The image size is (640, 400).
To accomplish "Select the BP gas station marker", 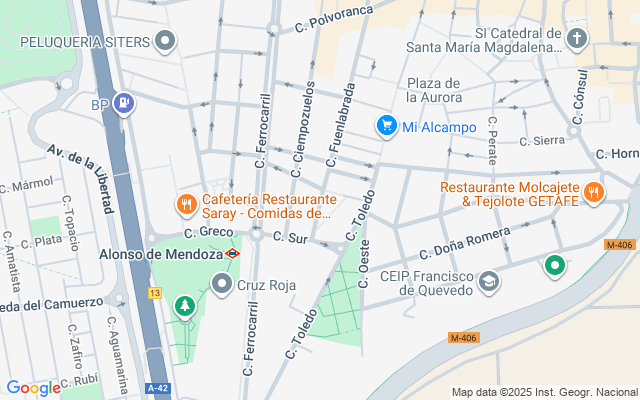I will click(x=124, y=104).
